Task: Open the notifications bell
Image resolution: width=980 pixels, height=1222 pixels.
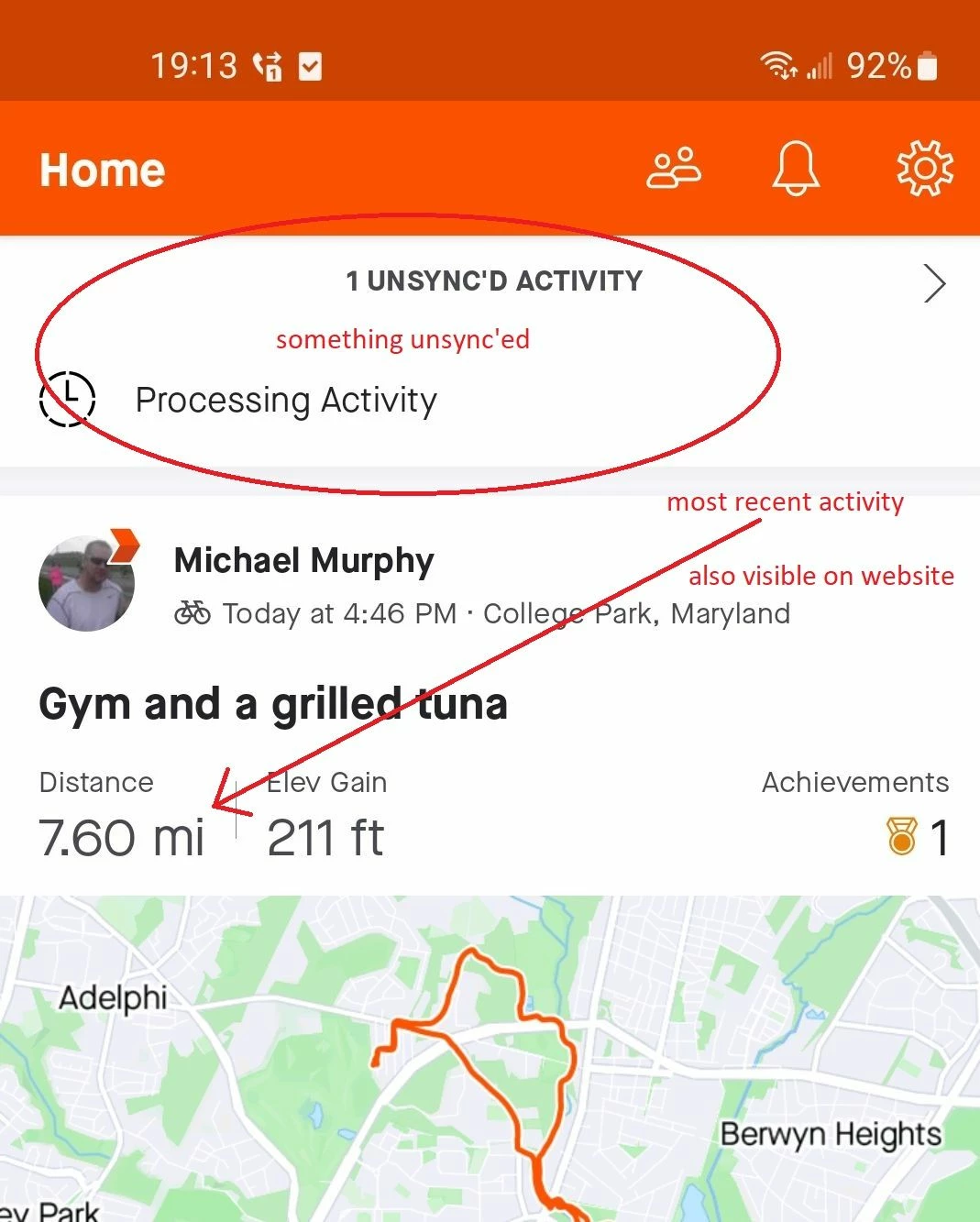Action: point(795,169)
